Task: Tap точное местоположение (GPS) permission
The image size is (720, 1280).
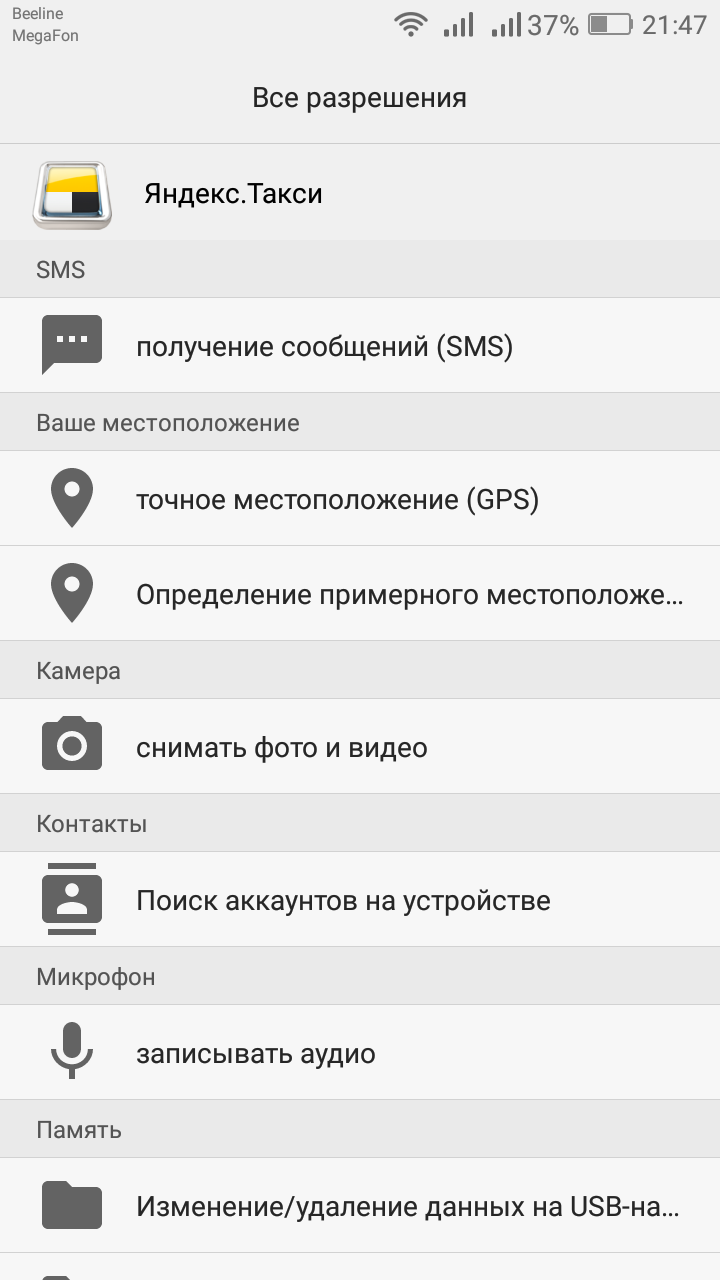Action: click(x=360, y=498)
